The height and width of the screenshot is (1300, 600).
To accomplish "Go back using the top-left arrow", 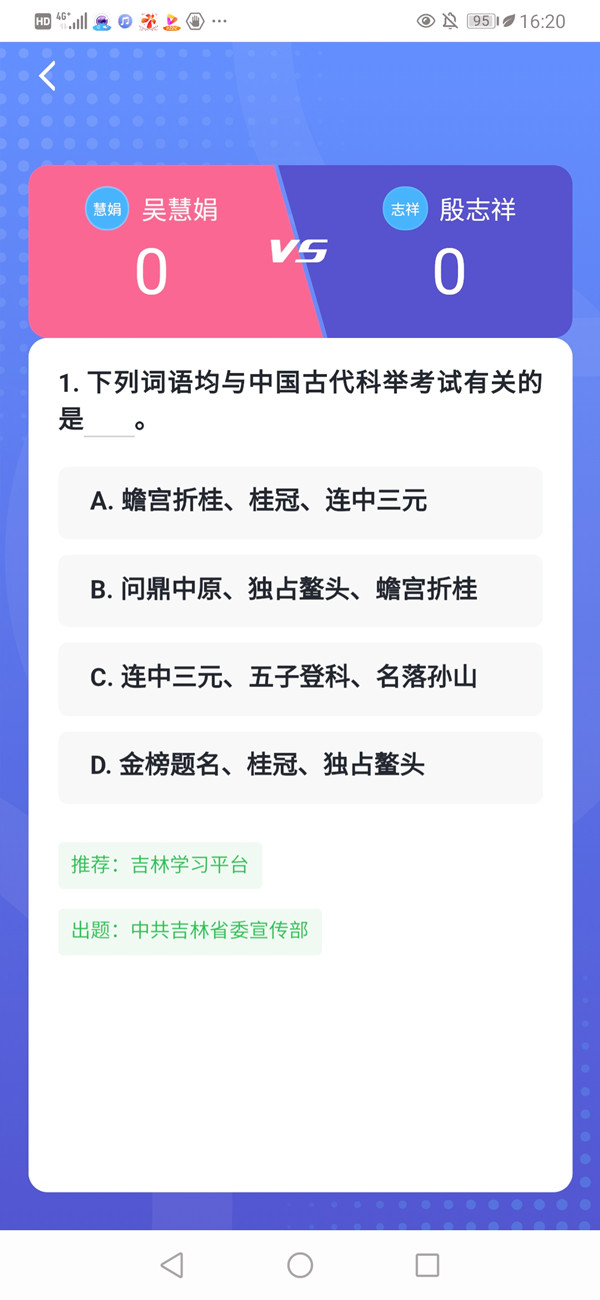I will click(47, 76).
